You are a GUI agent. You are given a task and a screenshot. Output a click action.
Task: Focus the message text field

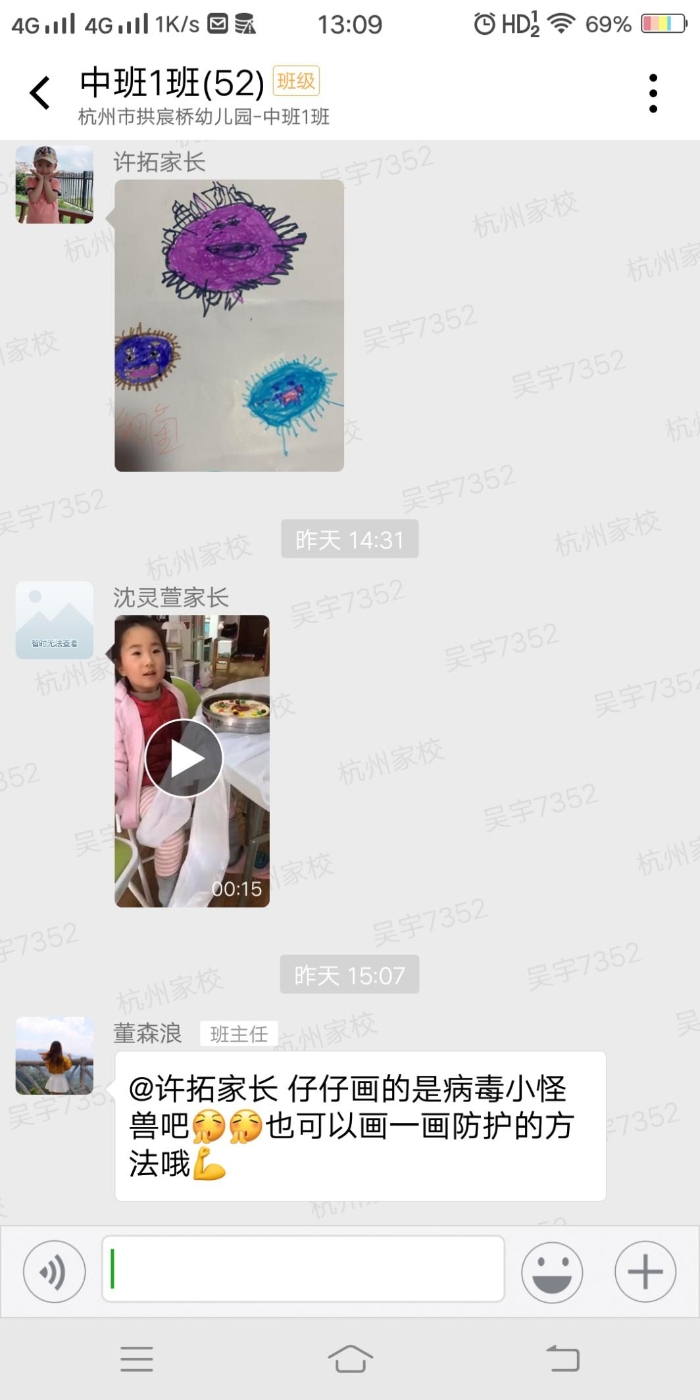coord(303,1269)
